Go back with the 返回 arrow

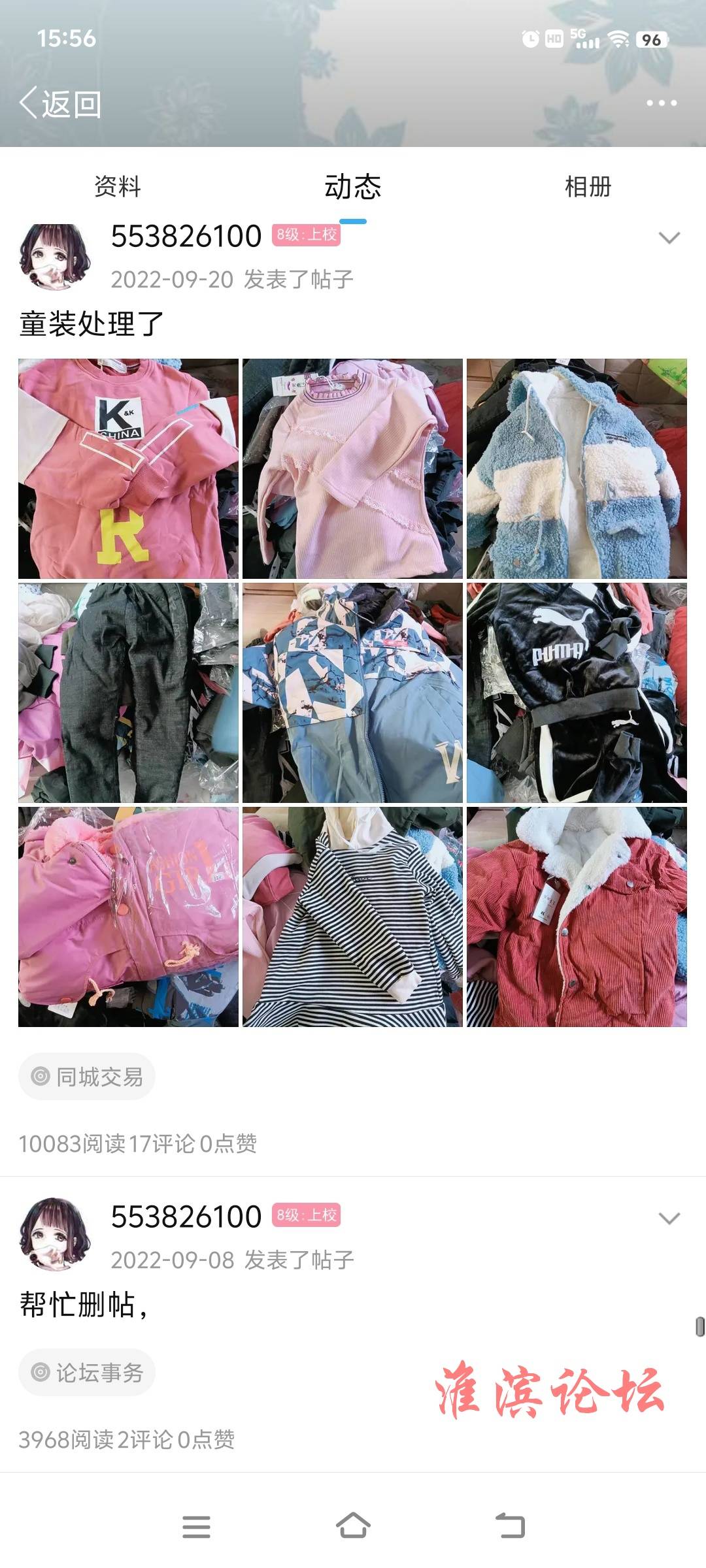click(x=60, y=104)
